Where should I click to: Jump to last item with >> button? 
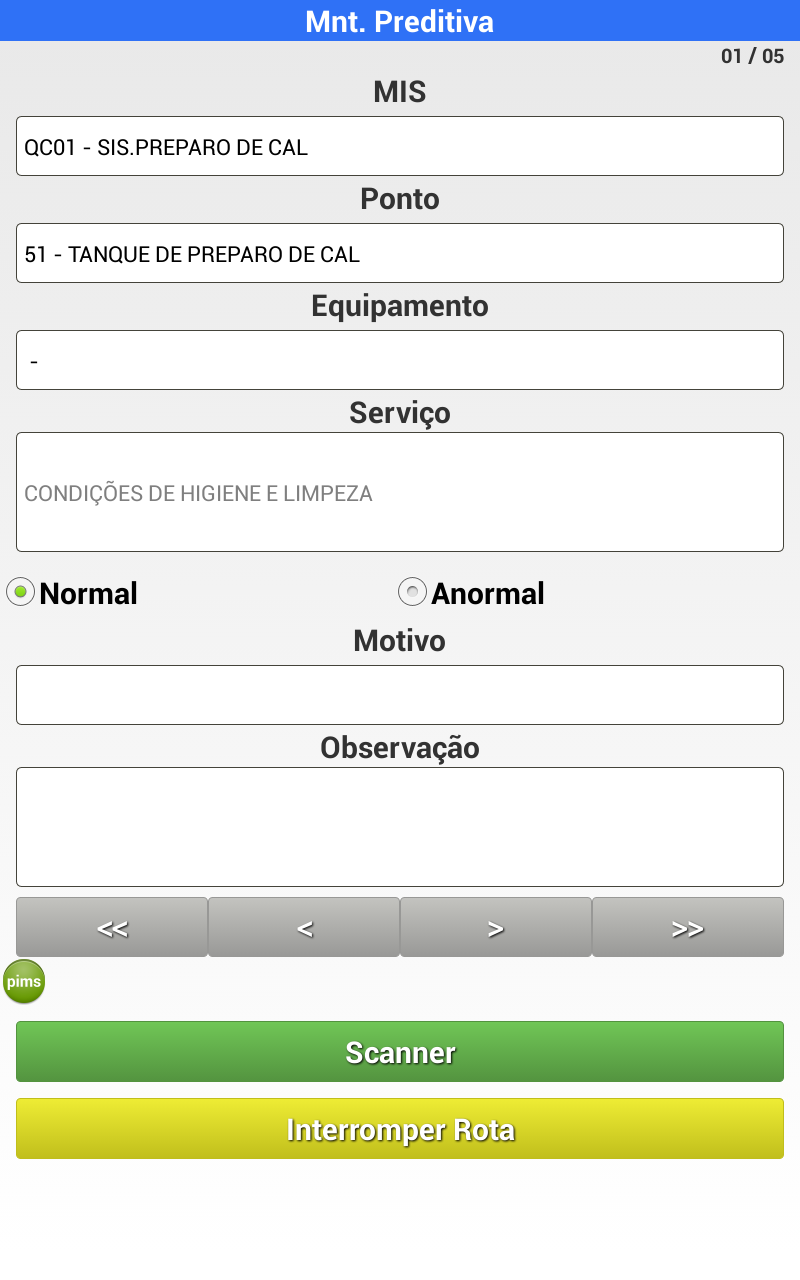pos(688,928)
